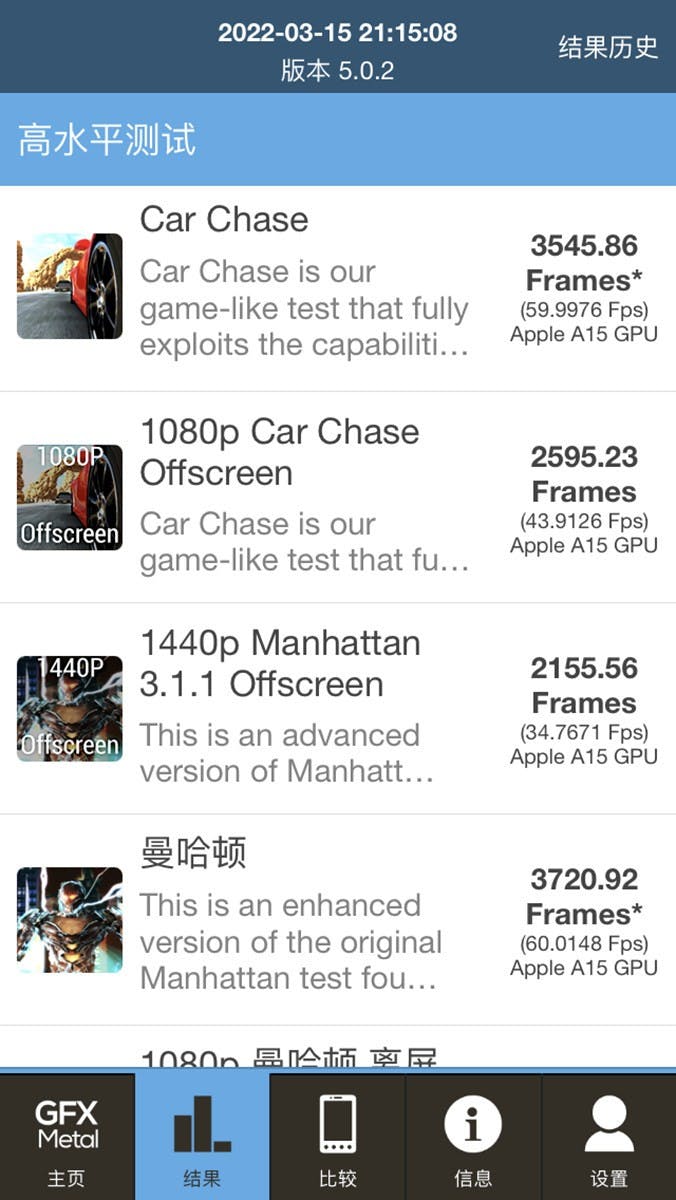Open 1440p Manhattan 3.1.1 Offscreen result
Image resolution: width=676 pixels, height=1200 pixels.
[x=337, y=708]
